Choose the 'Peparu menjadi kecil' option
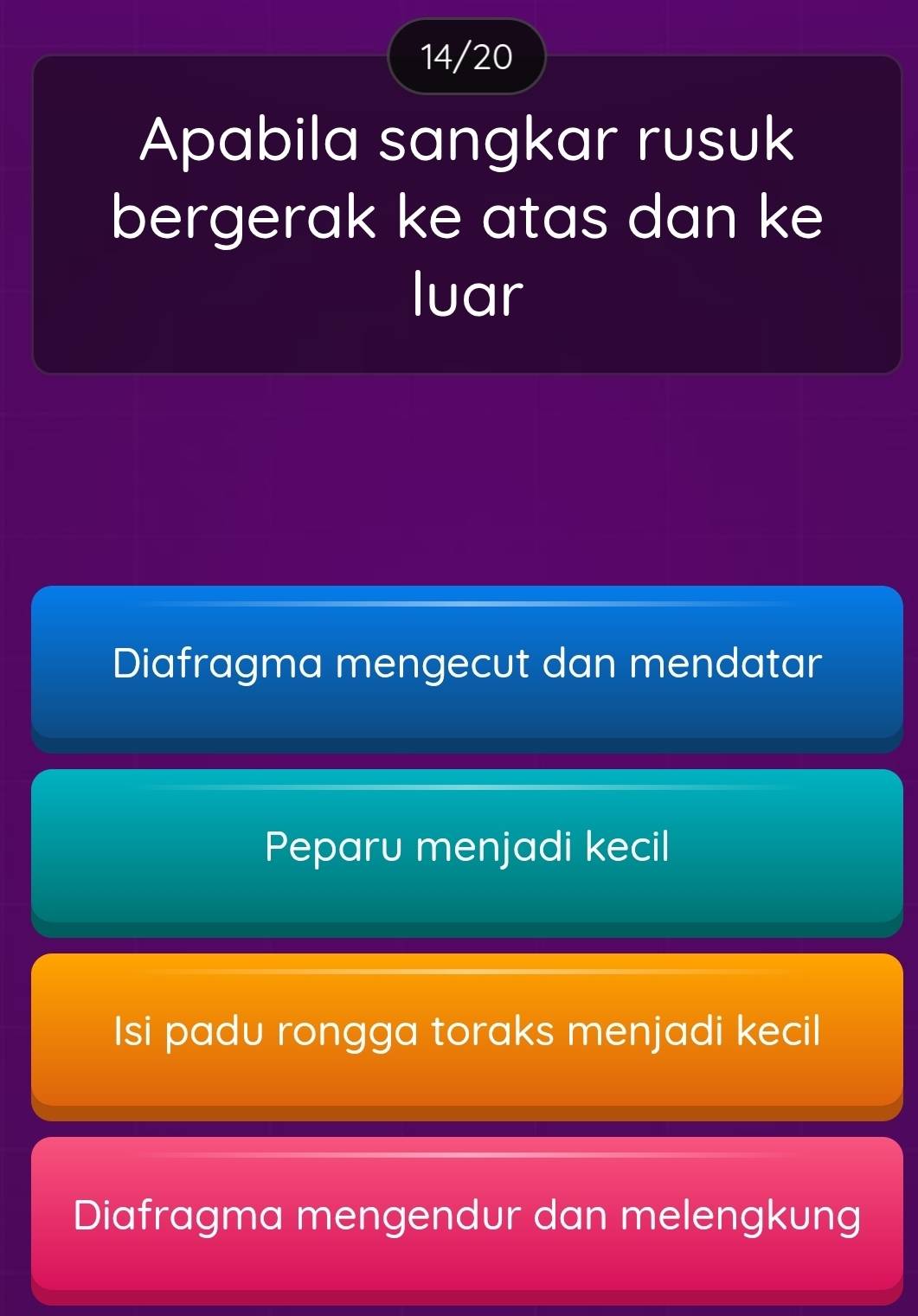The width and height of the screenshot is (918, 1316). [467, 849]
